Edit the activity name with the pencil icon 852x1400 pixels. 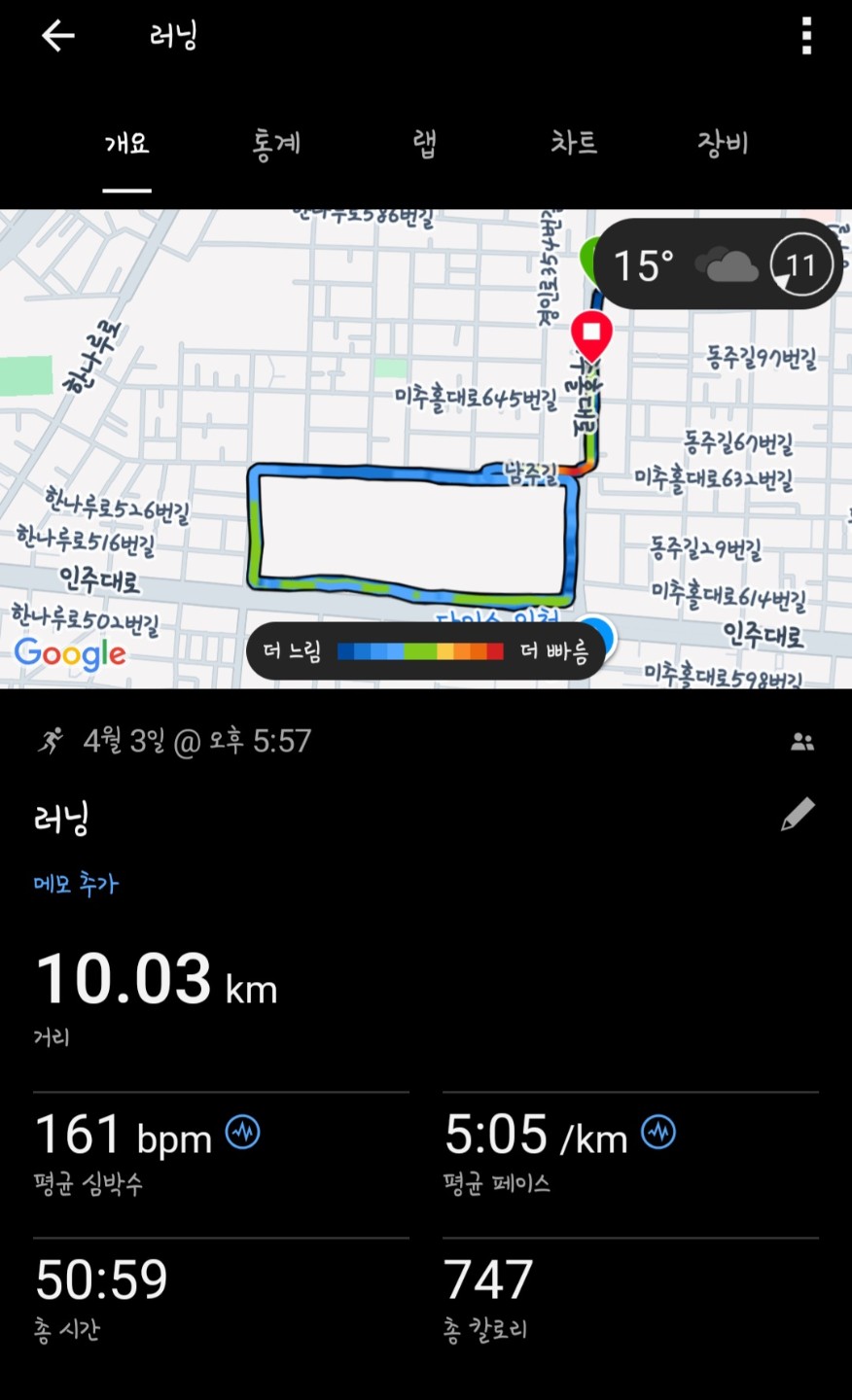798,815
